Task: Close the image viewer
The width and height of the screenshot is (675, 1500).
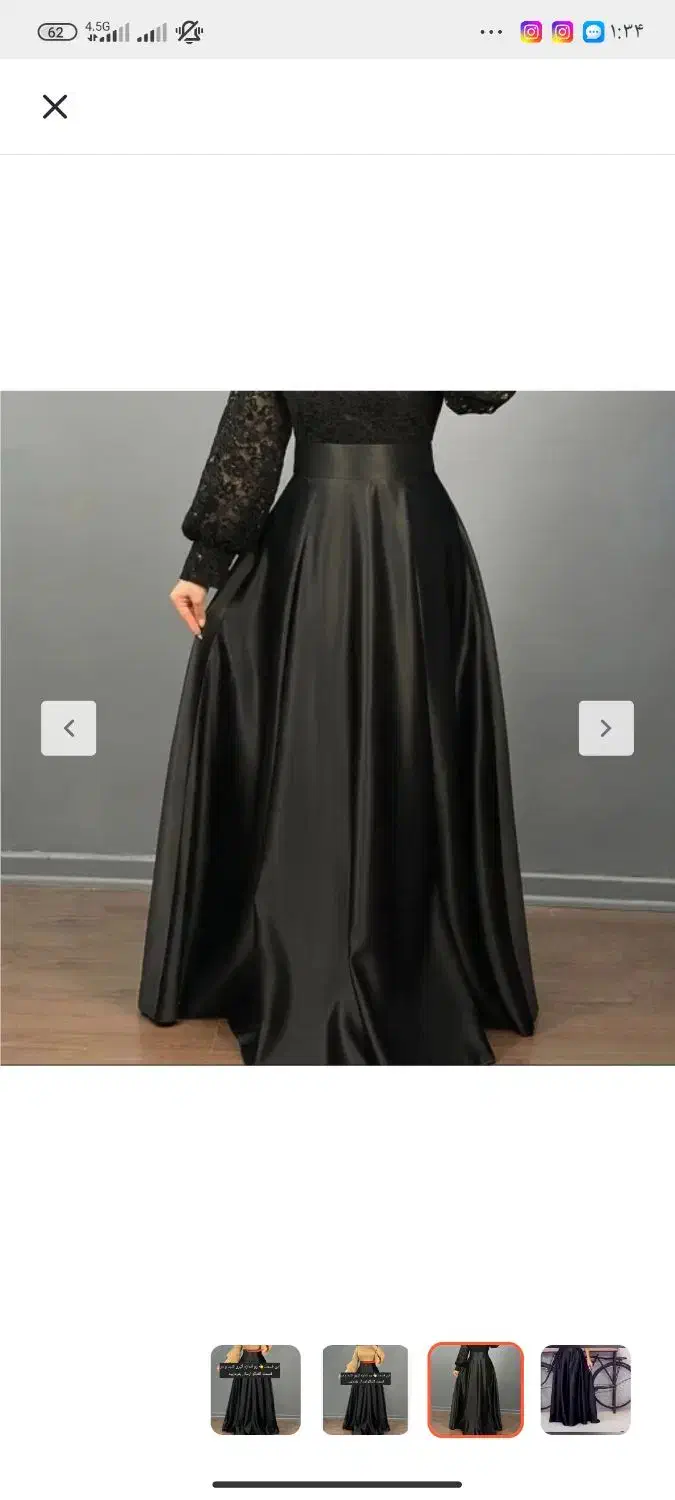Action: pyautogui.click(x=55, y=107)
